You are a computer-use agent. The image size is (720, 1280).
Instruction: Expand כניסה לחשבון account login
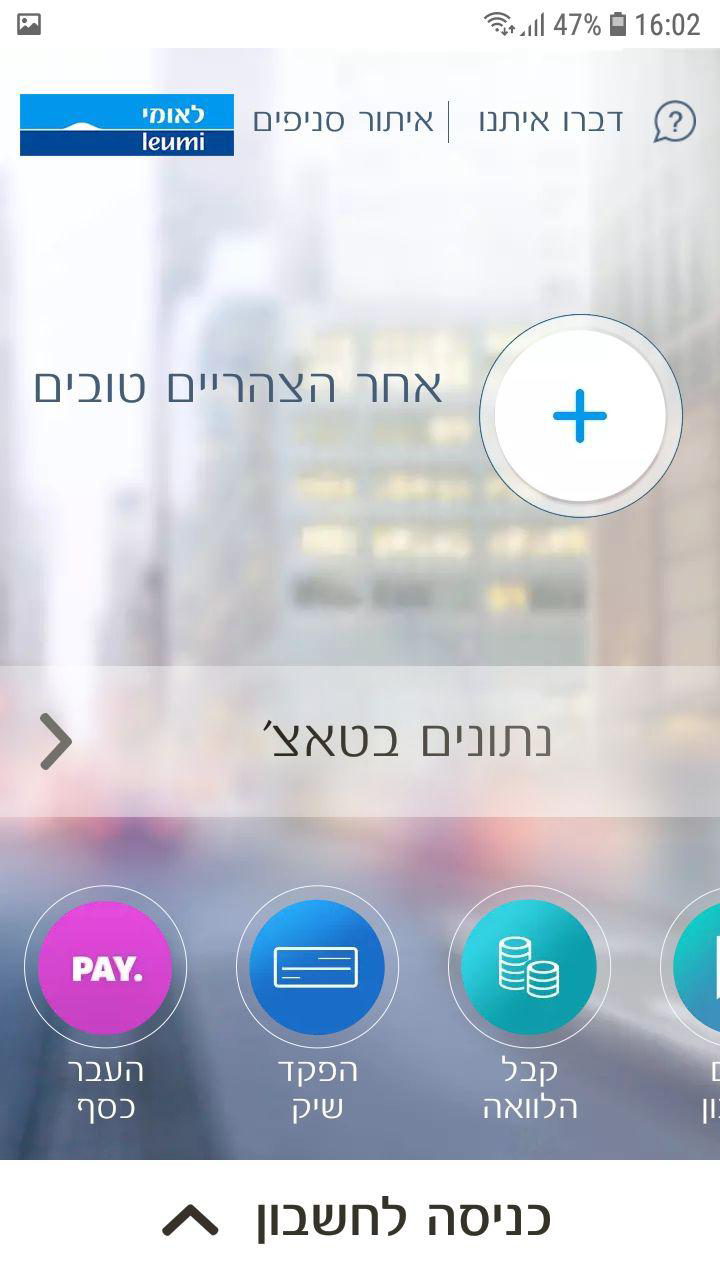click(360, 1219)
